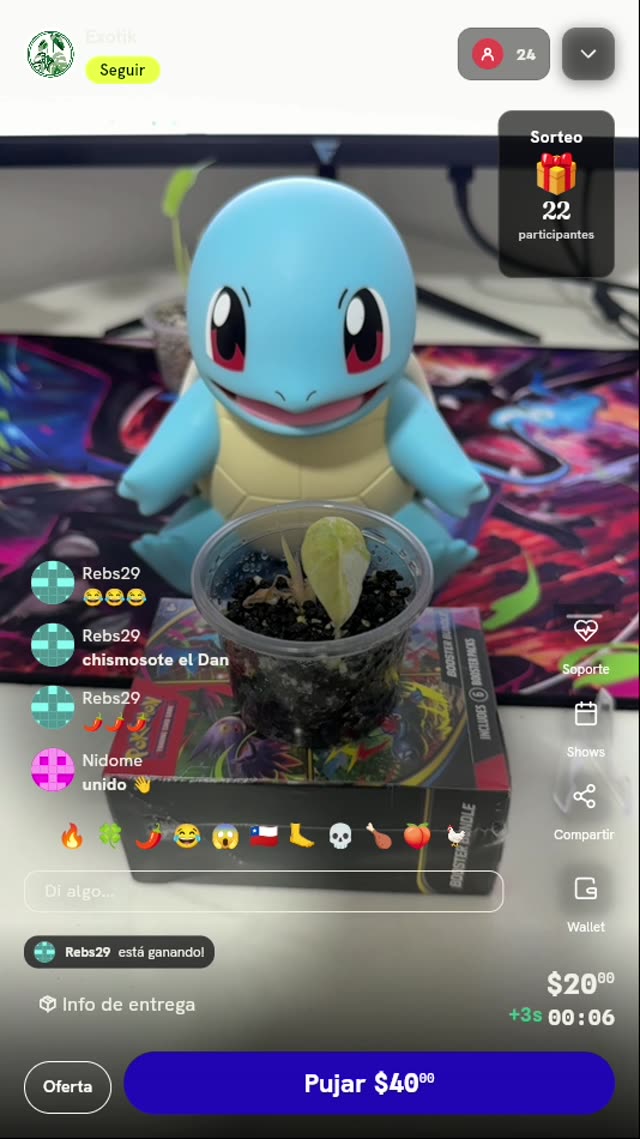Open the viewers count list

tap(503, 54)
